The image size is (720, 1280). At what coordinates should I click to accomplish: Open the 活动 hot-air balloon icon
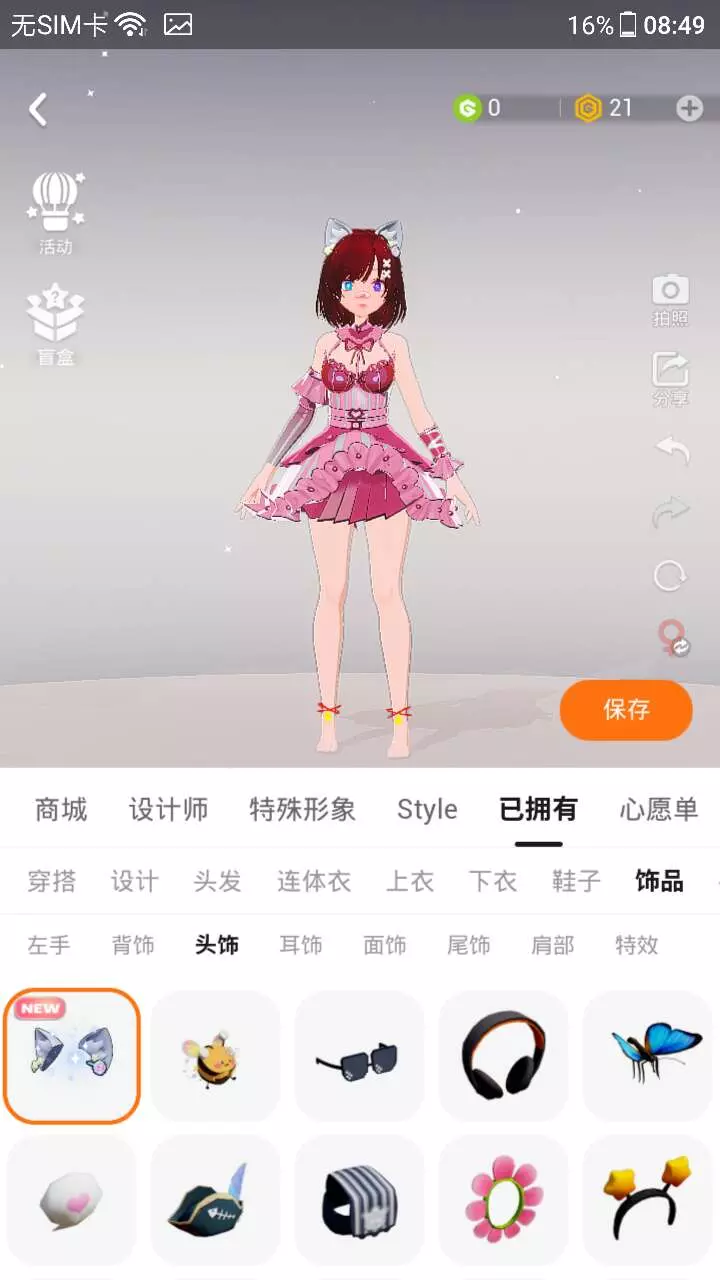click(x=56, y=213)
